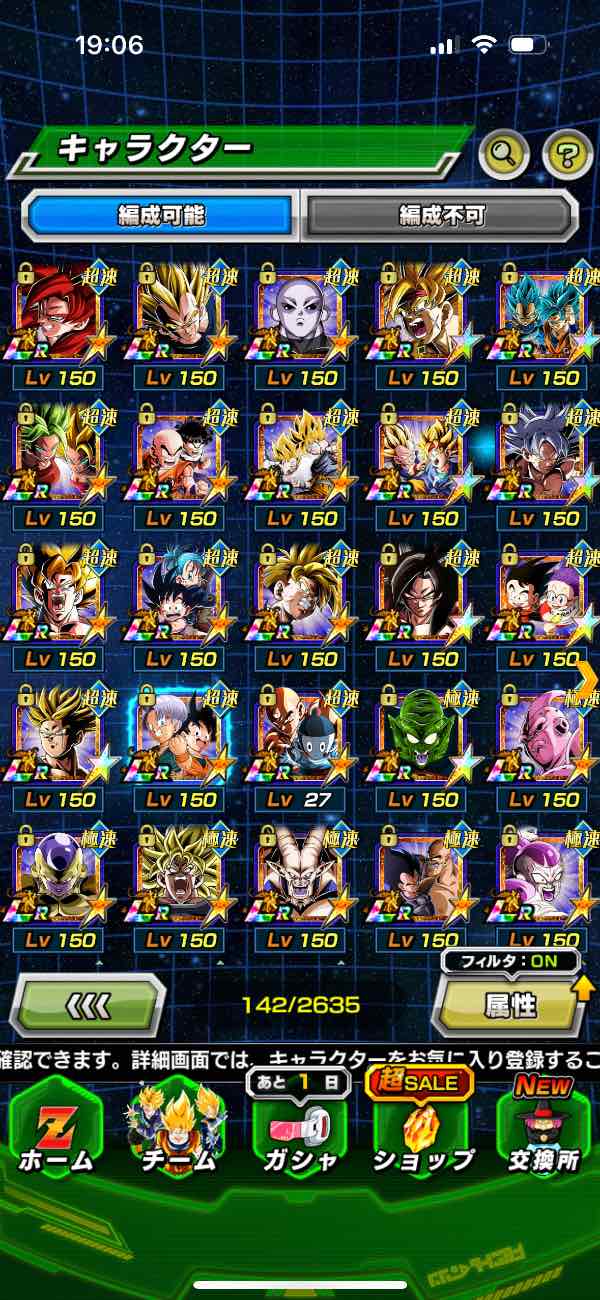The height and width of the screenshot is (1300, 600).
Task: Select the Lv 27 character card
Action: tap(301, 740)
